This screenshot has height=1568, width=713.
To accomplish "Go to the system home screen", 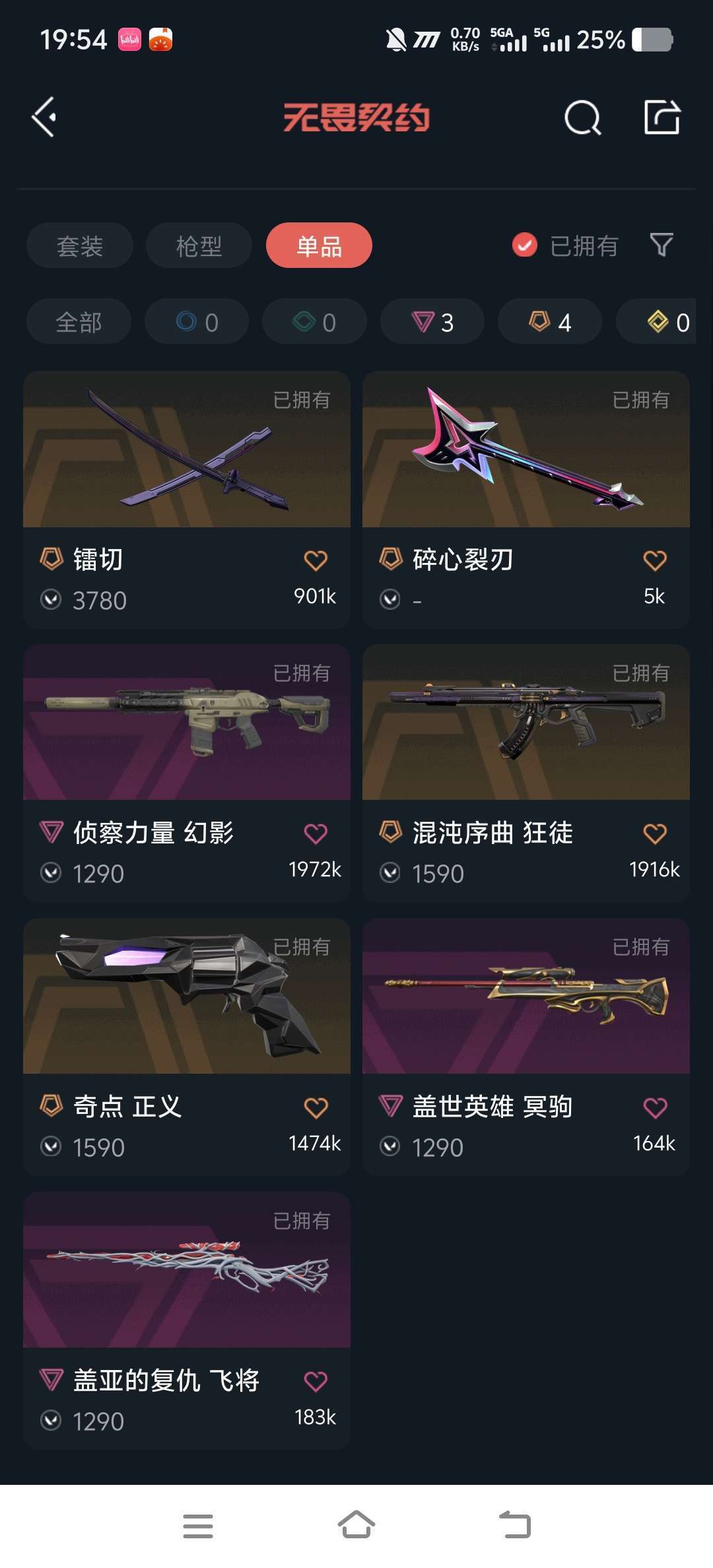I will [356, 1526].
